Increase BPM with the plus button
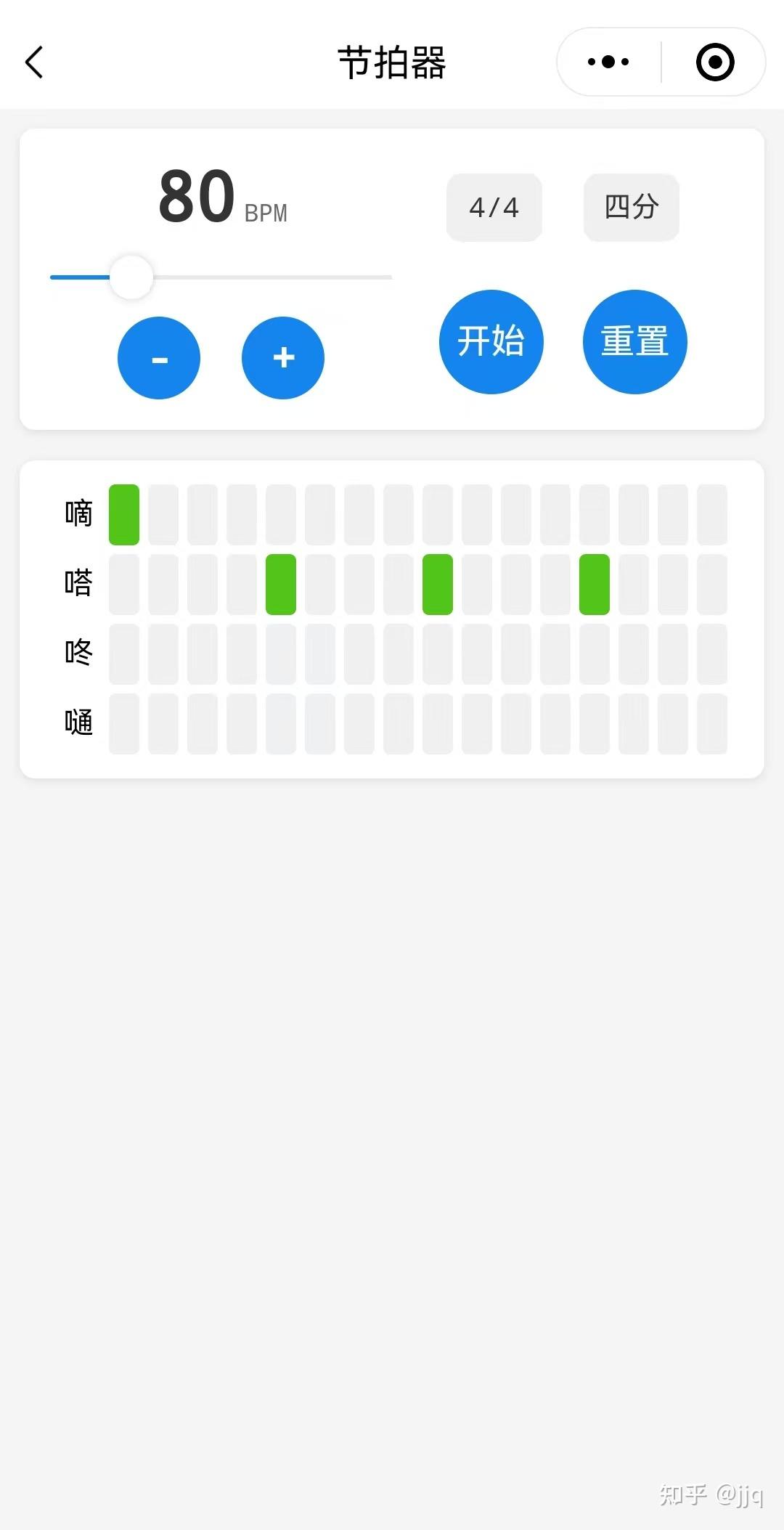784x1530 pixels. (x=283, y=358)
